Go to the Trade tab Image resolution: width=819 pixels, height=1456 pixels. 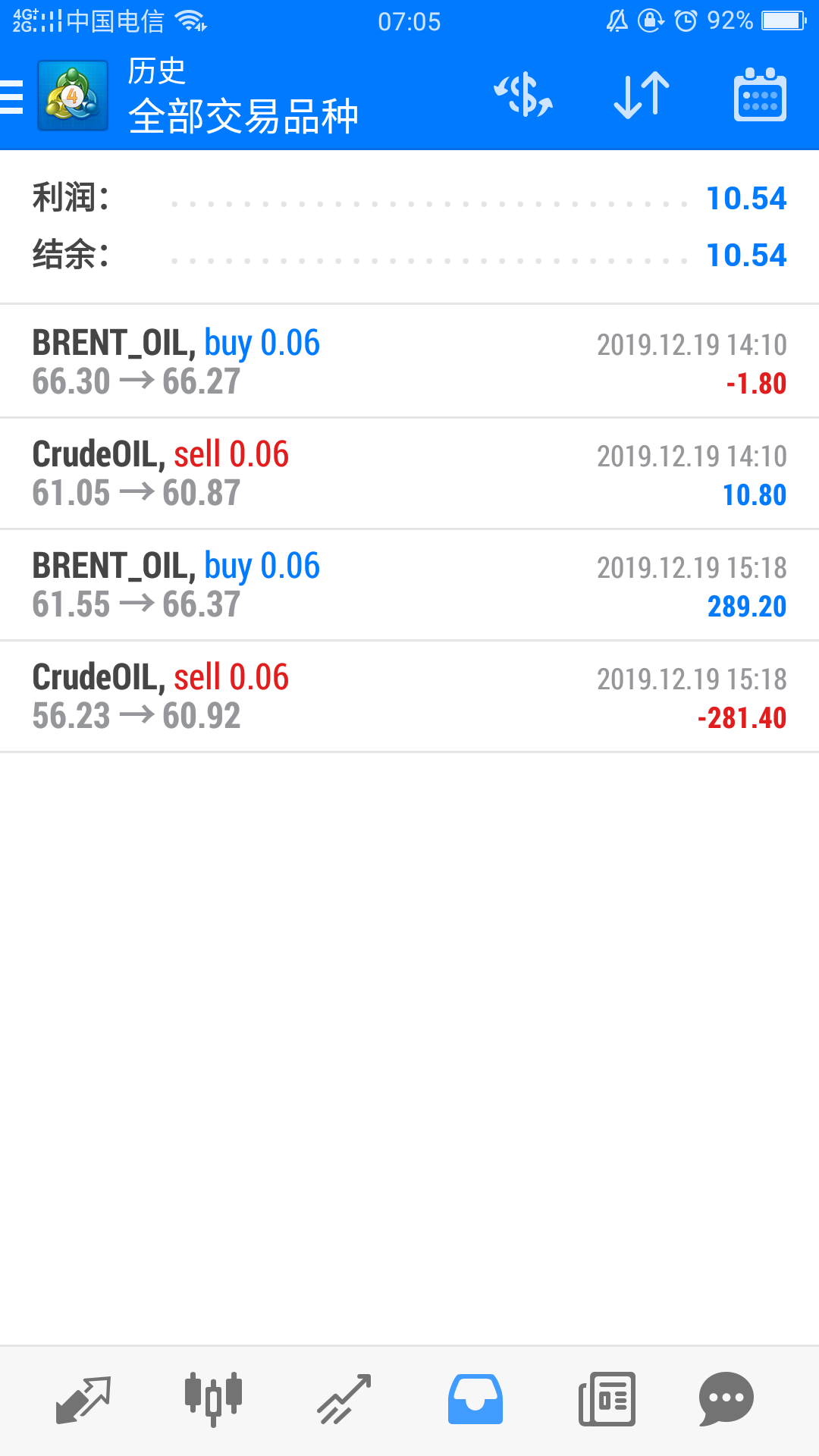tap(344, 1399)
